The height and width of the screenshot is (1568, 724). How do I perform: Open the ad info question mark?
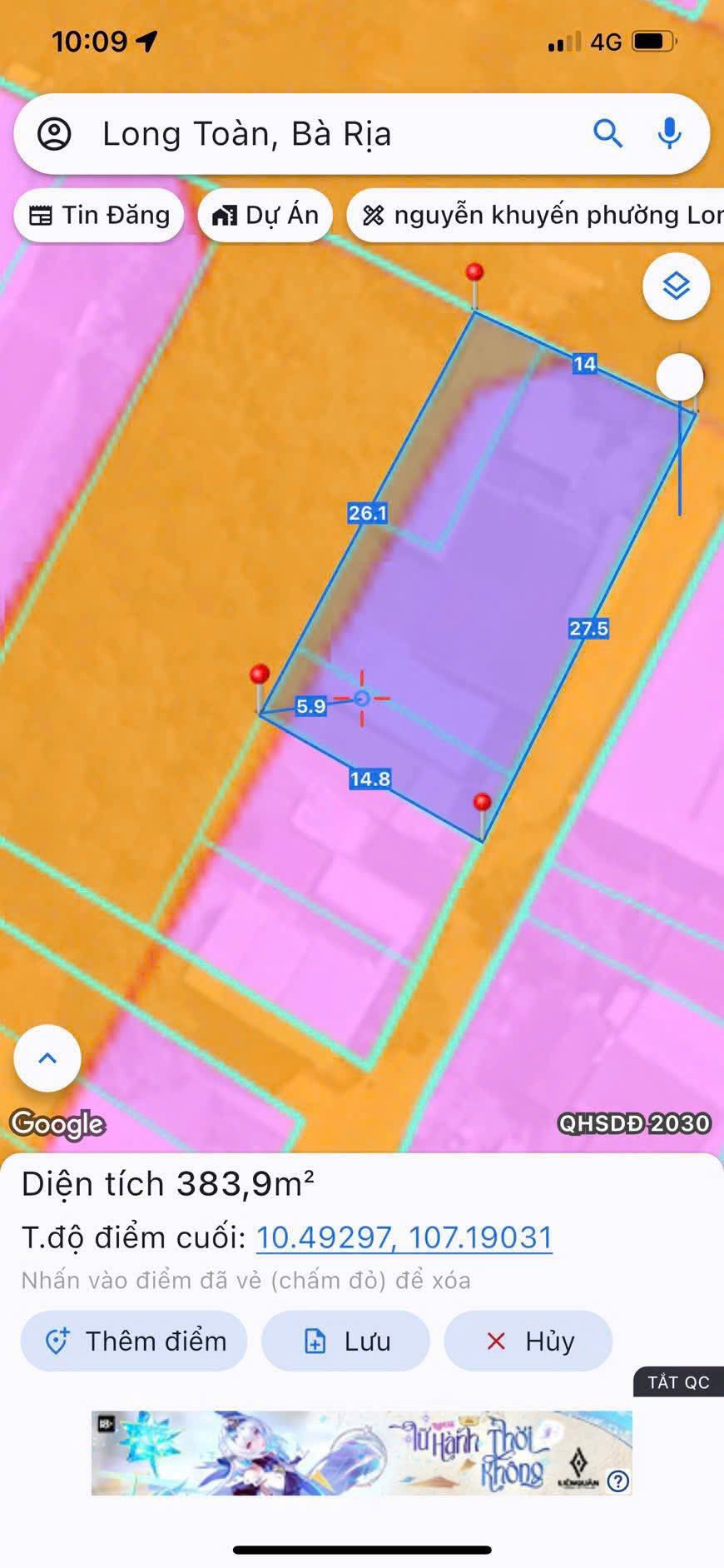click(618, 1481)
